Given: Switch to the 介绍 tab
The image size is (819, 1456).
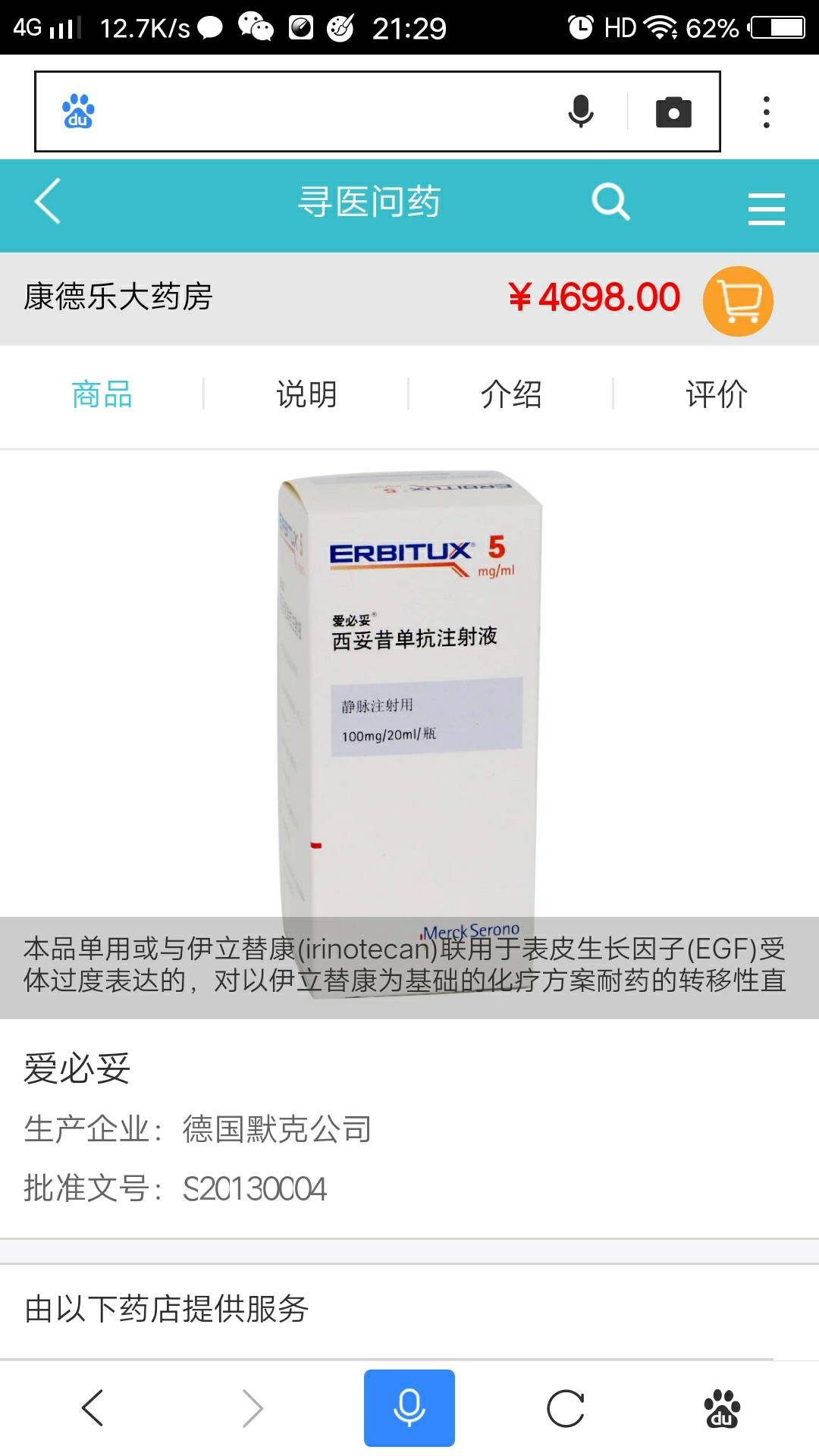Looking at the screenshot, I should [x=511, y=394].
